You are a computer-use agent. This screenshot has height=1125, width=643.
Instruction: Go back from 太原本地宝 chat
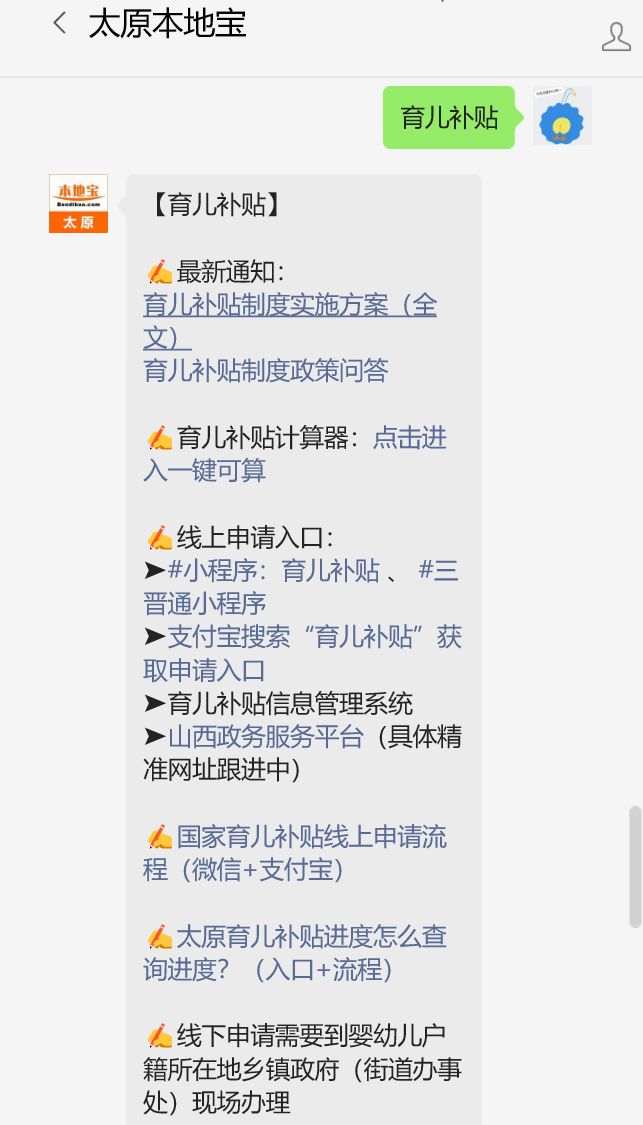pyautogui.click(x=60, y=24)
